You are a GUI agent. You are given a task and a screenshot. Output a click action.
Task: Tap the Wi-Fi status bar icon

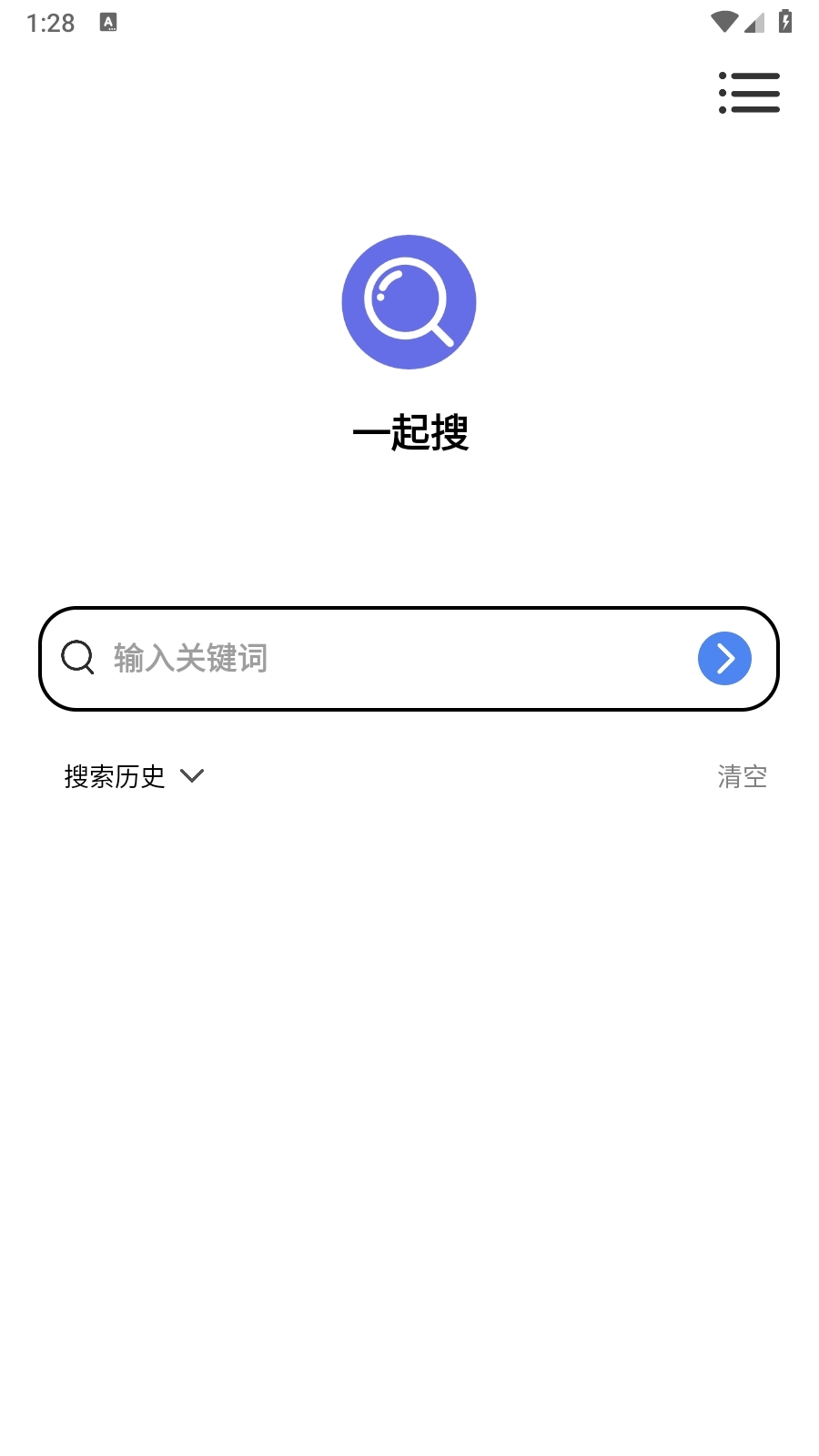tap(723, 22)
